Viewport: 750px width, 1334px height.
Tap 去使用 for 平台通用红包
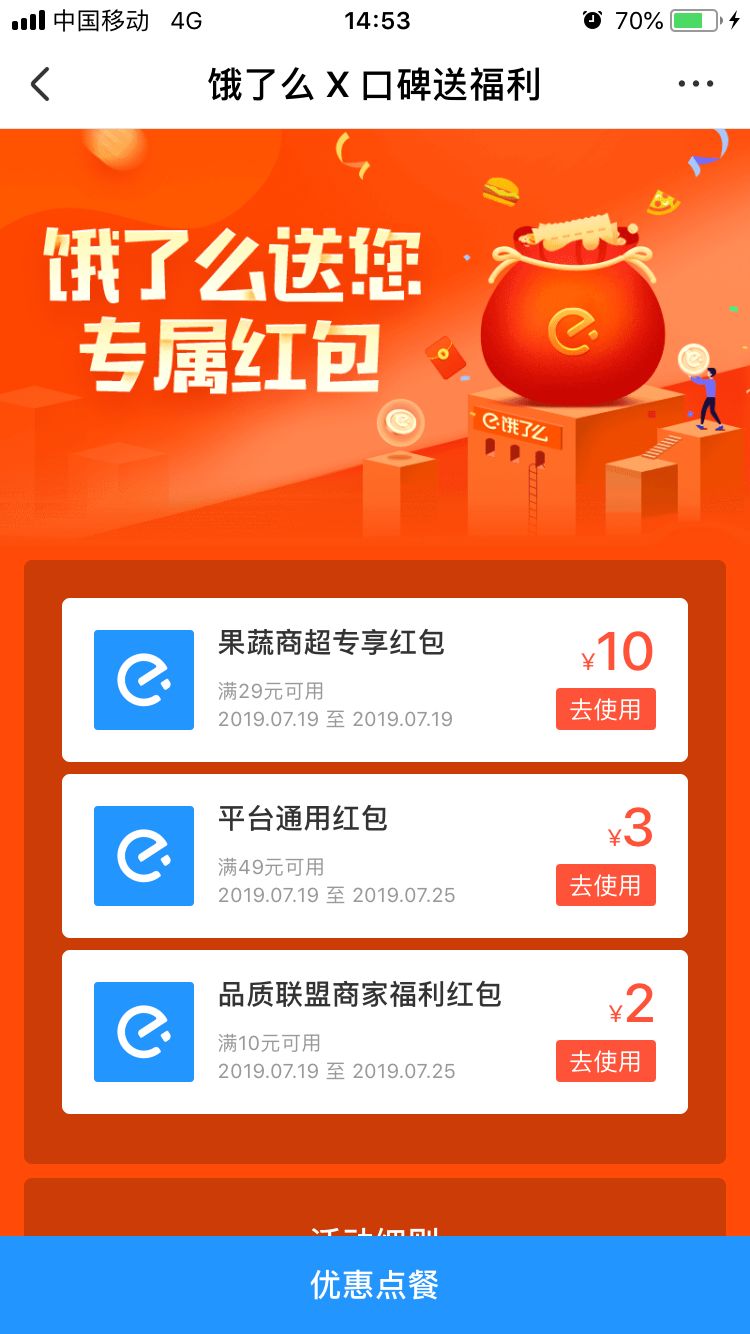click(605, 886)
